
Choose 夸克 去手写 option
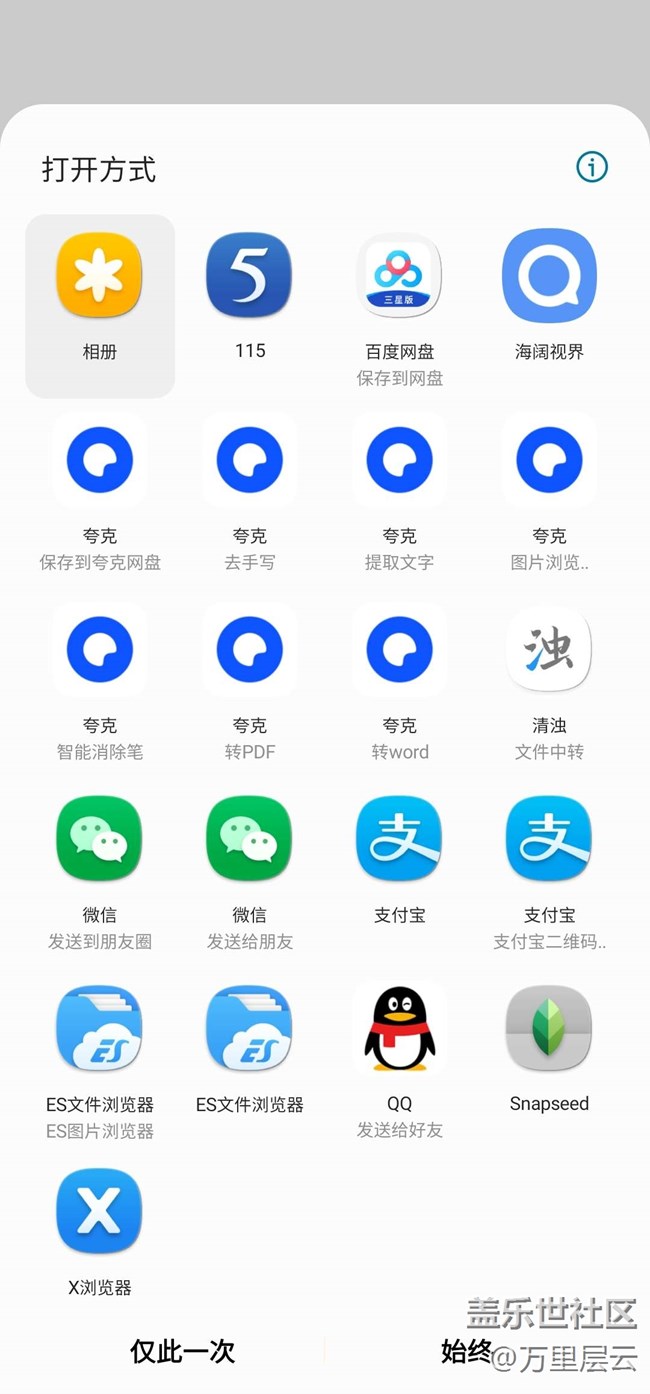tap(249, 491)
